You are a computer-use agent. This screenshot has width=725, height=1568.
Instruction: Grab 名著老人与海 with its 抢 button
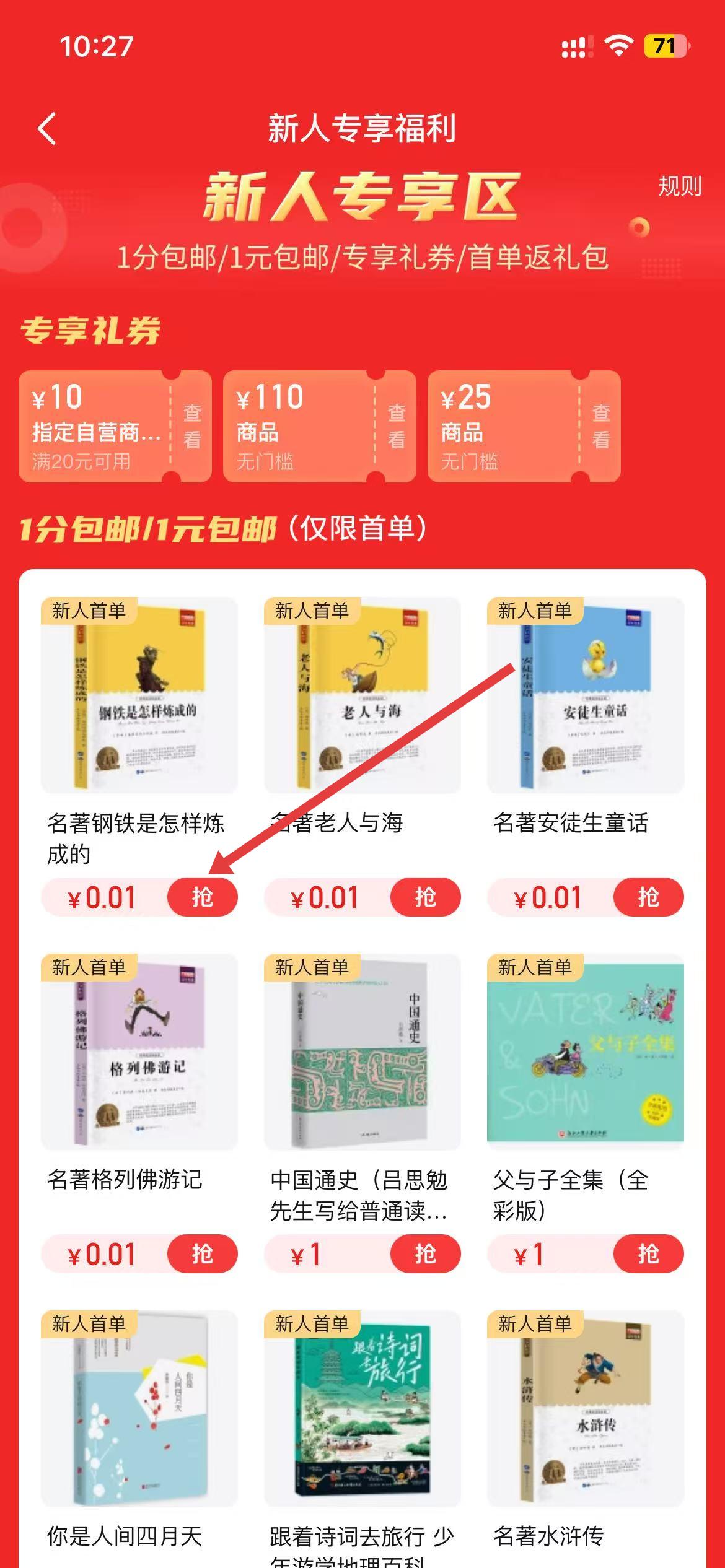point(426,897)
